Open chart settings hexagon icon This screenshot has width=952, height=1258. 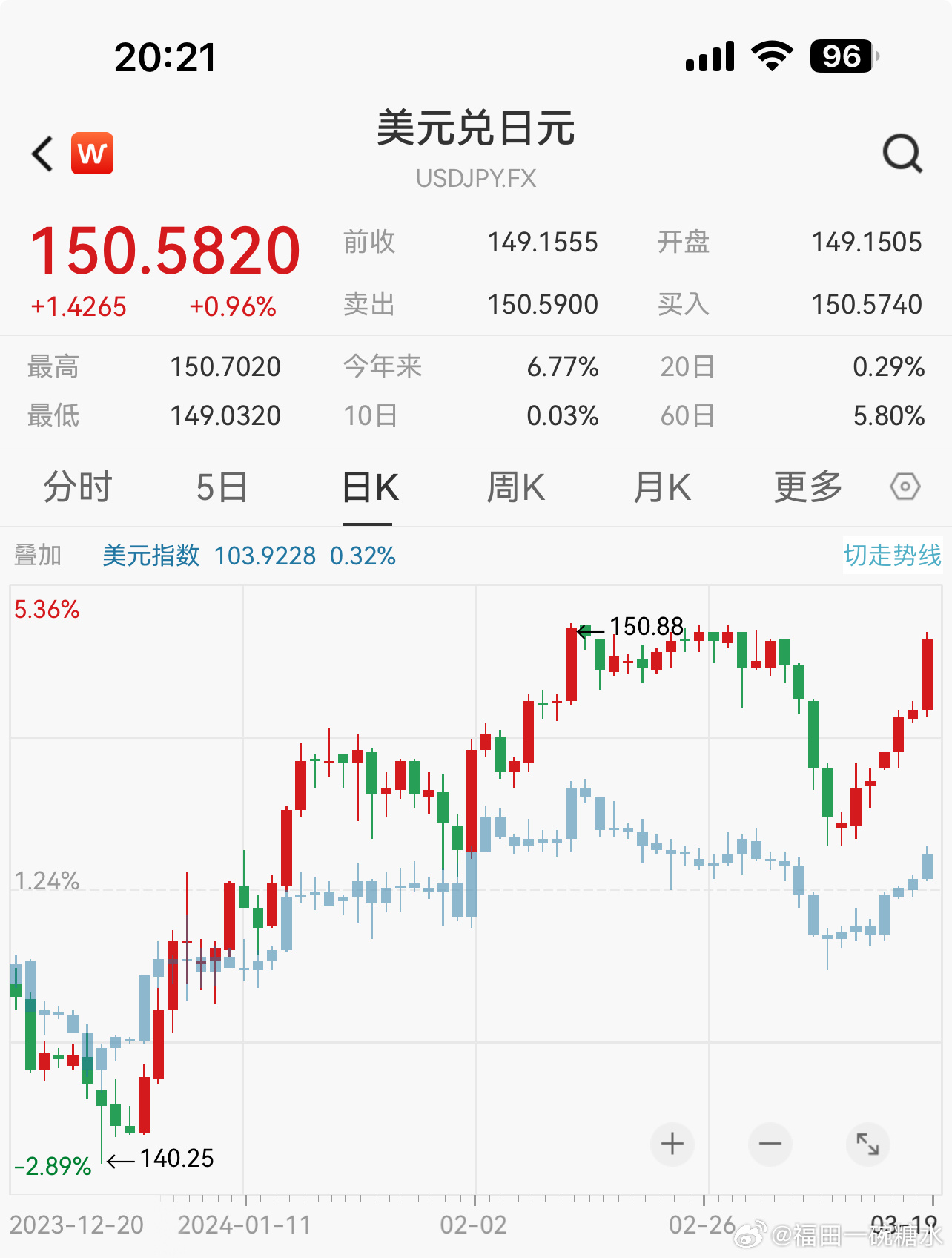[905, 487]
